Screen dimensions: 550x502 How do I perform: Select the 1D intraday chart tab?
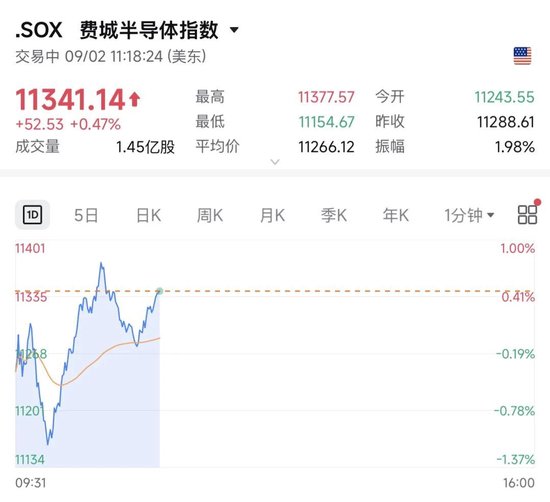pyautogui.click(x=32, y=215)
